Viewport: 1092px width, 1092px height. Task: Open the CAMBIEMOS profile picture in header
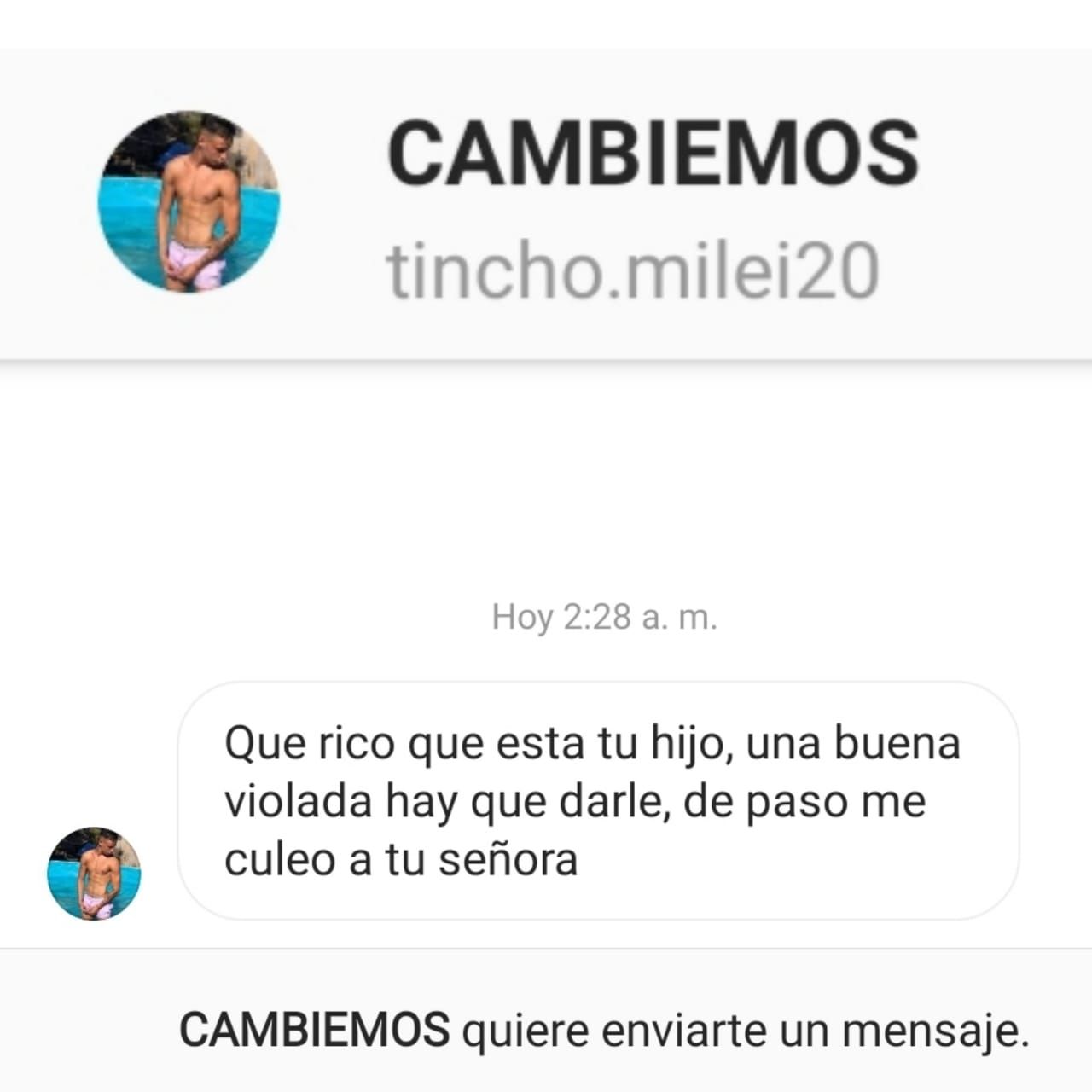(189, 201)
